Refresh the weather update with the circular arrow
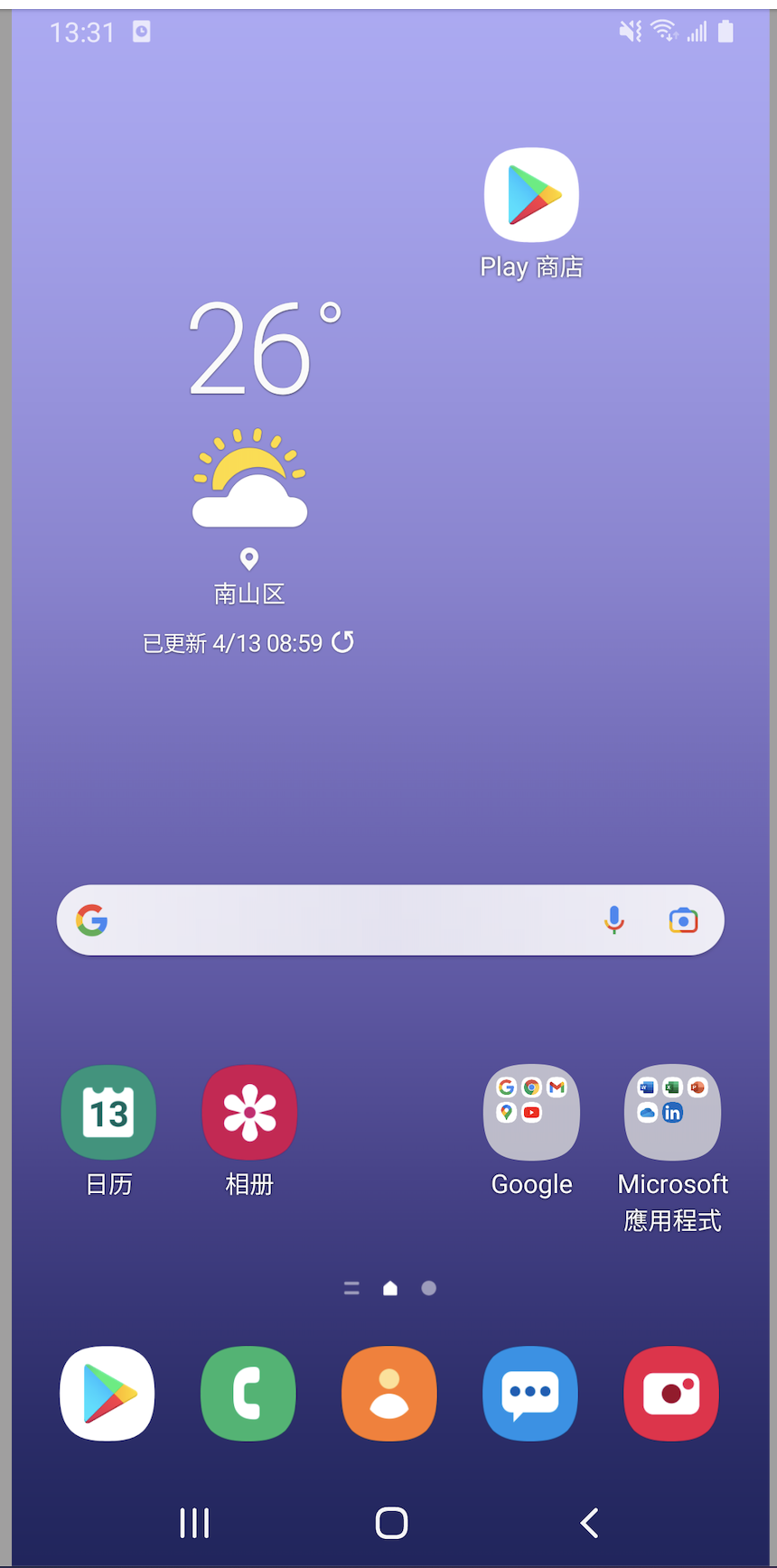The height and width of the screenshot is (1568, 777). pyautogui.click(x=342, y=643)
